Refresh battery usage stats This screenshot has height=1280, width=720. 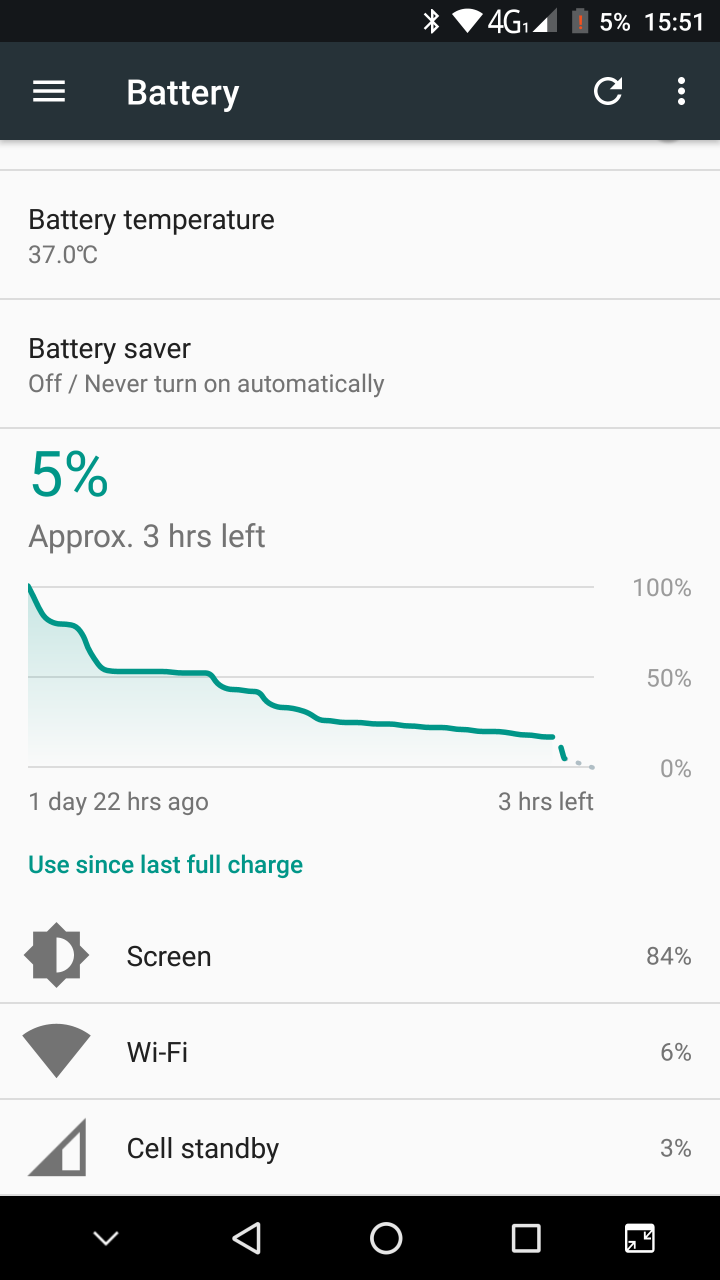coord(608,92)
